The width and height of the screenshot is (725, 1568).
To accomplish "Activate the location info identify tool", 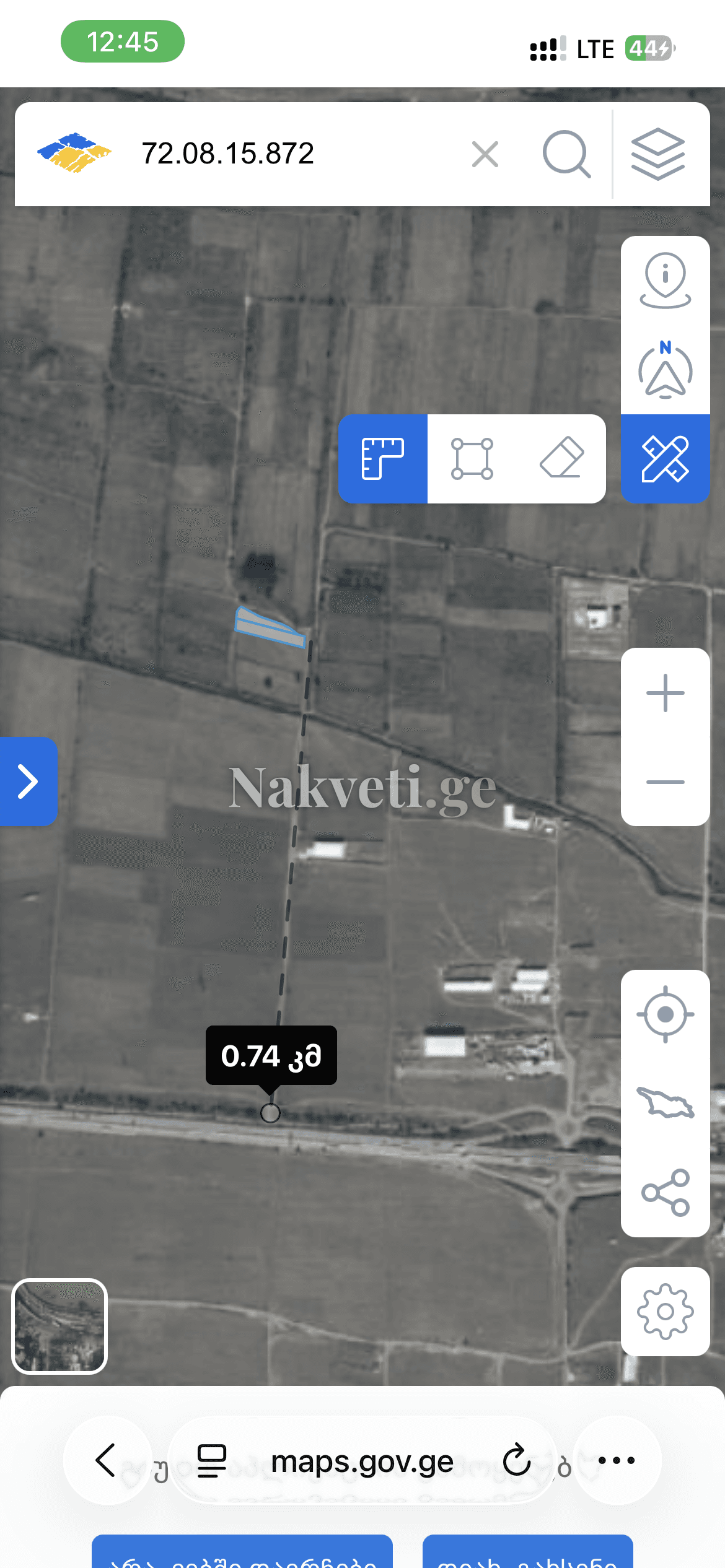I will (666, 281).
